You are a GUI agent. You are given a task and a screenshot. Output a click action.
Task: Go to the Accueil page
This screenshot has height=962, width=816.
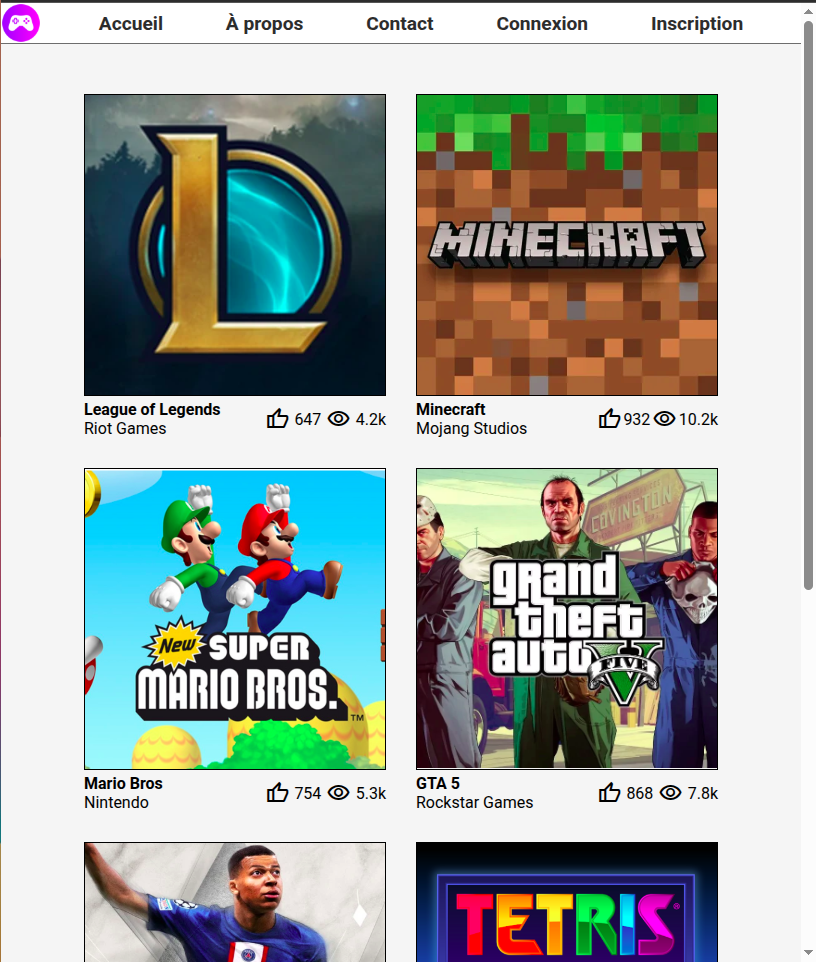click(131, 24)
